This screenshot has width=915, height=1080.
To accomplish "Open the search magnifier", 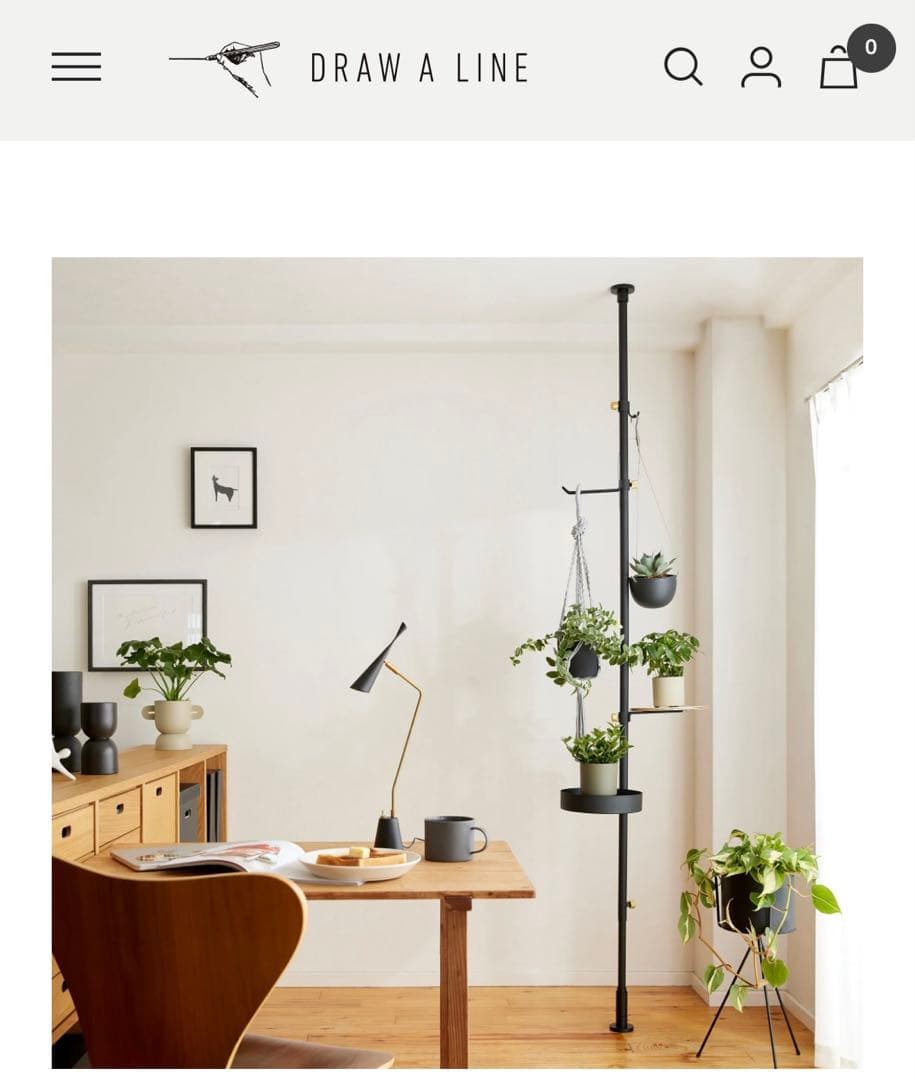I will click(x=683, y=67).
